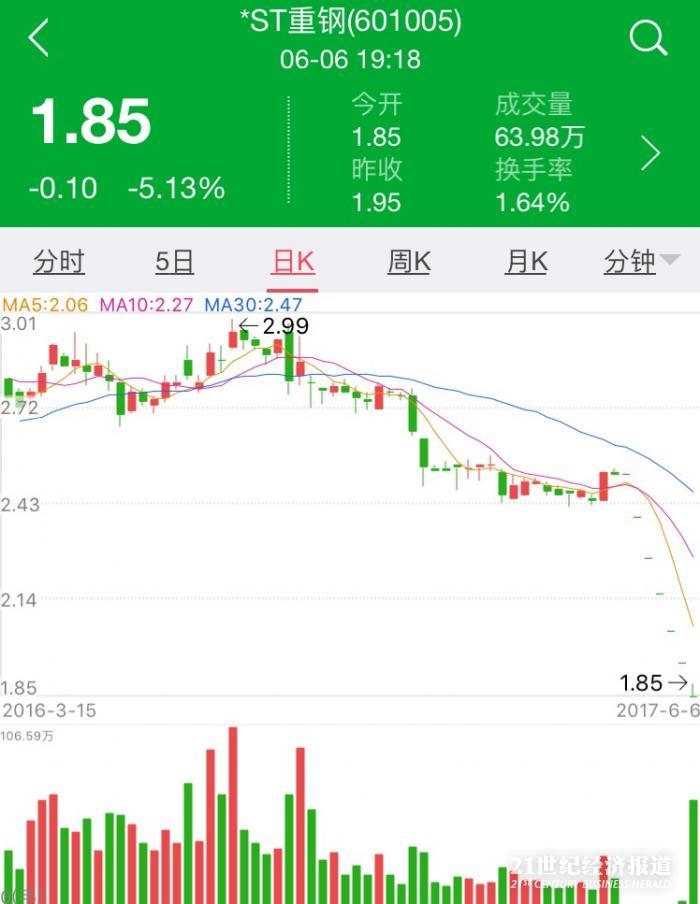Switch to the 5日 chart tab
Screen dimensions: 700x904
coord(174,262)
